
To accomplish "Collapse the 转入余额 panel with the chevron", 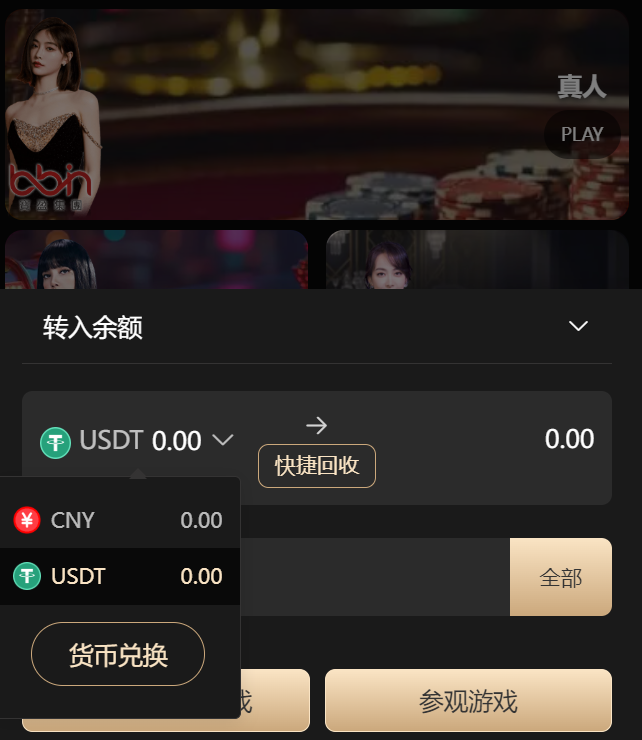I will (578, 326).
